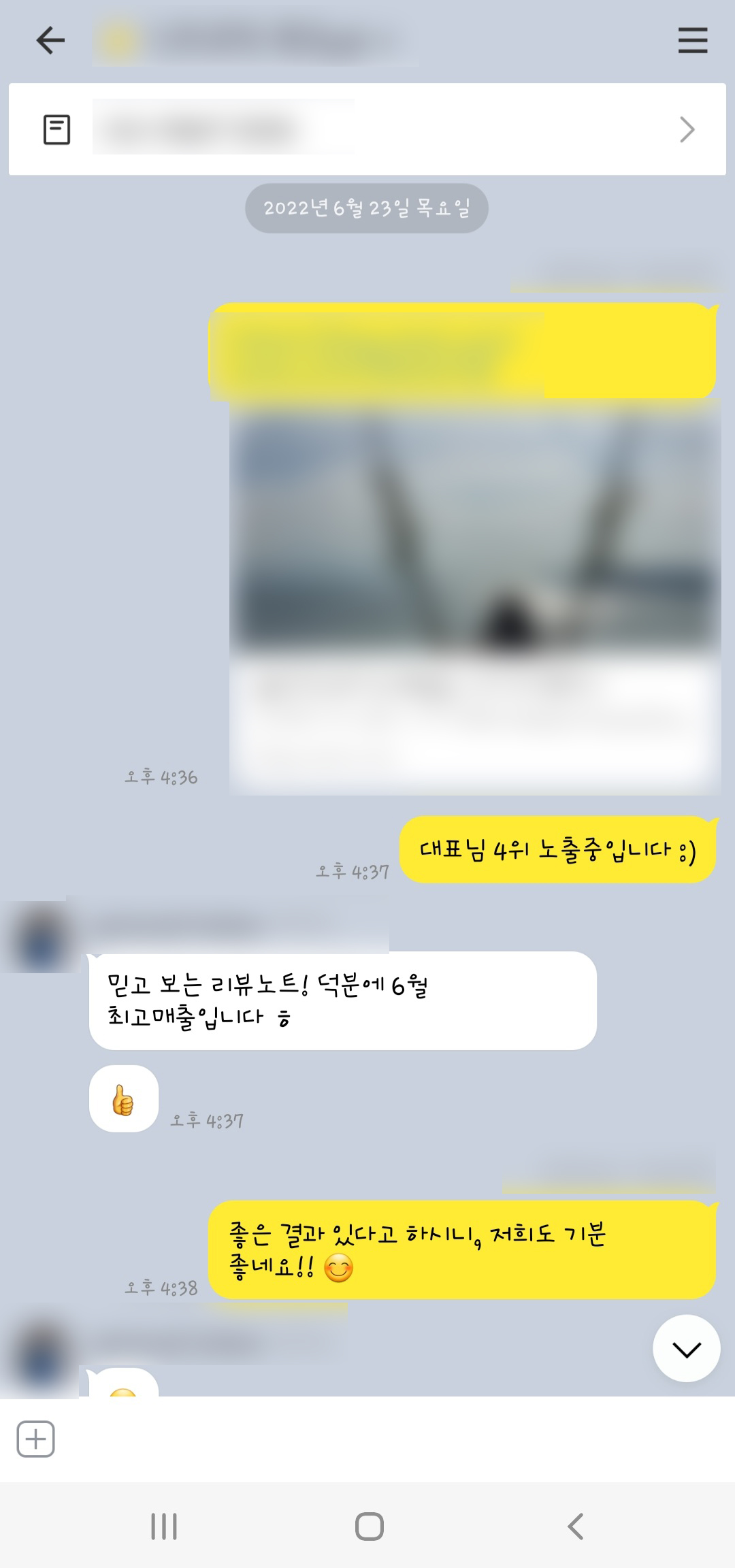The height and width of the screenshot is (1568, 735).
Task: Open the sender's blurred profile picture
Action: (x=39, y=937)
